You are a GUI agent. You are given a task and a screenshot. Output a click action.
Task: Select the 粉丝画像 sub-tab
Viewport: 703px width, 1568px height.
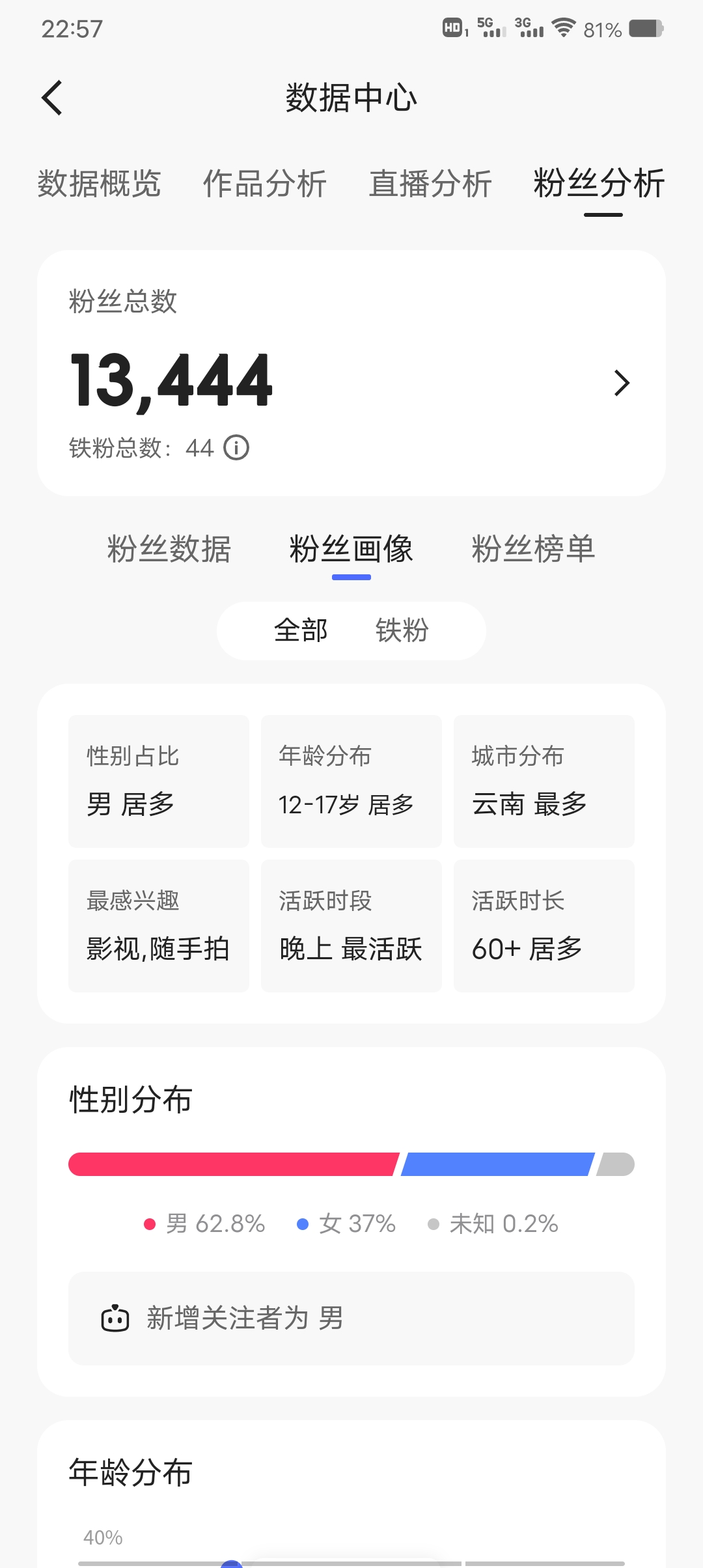351,549
